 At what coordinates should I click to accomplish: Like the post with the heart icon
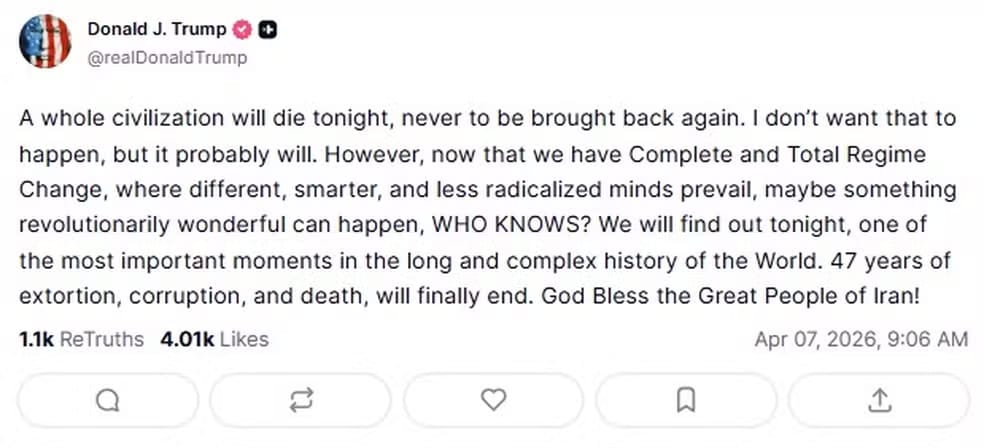point(493,400)
